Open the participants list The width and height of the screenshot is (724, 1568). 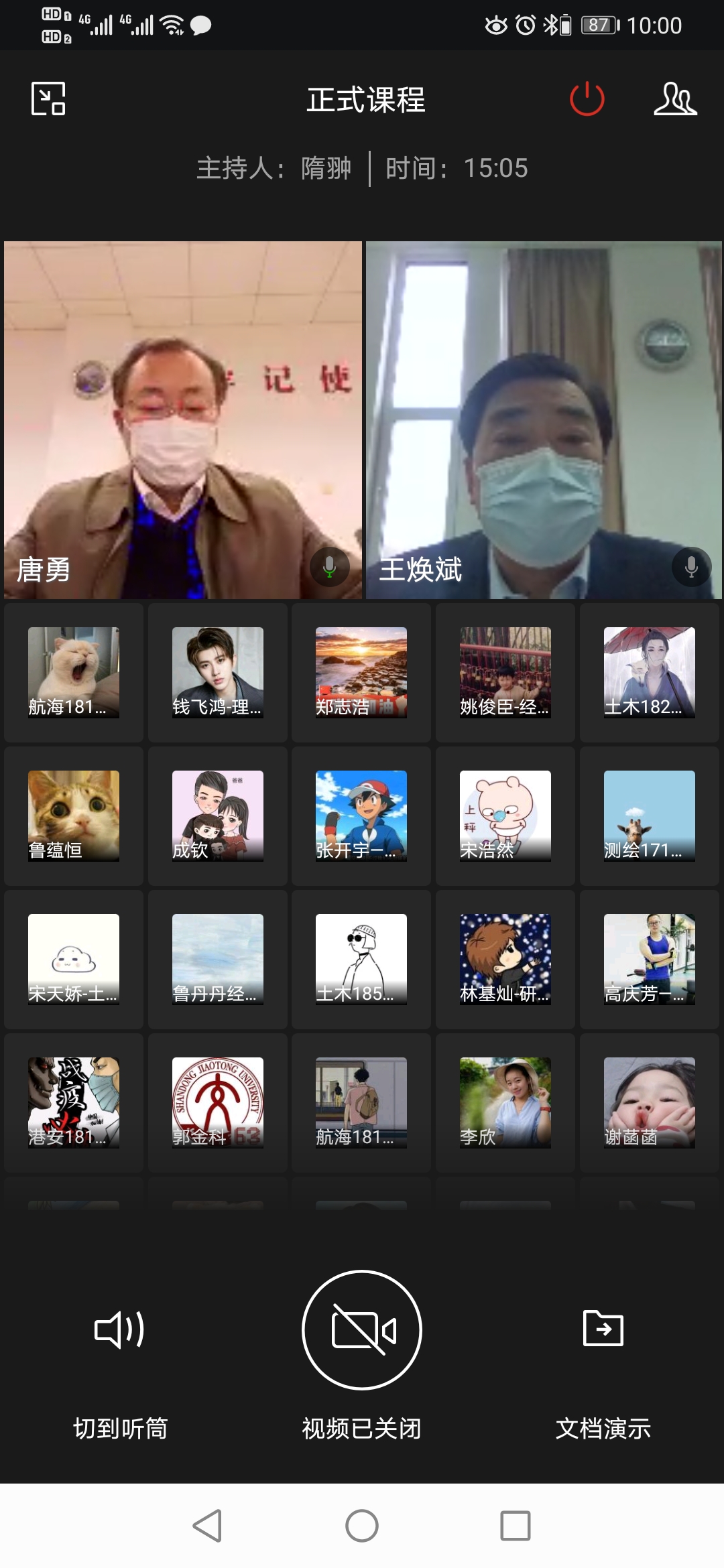[675, 99]
